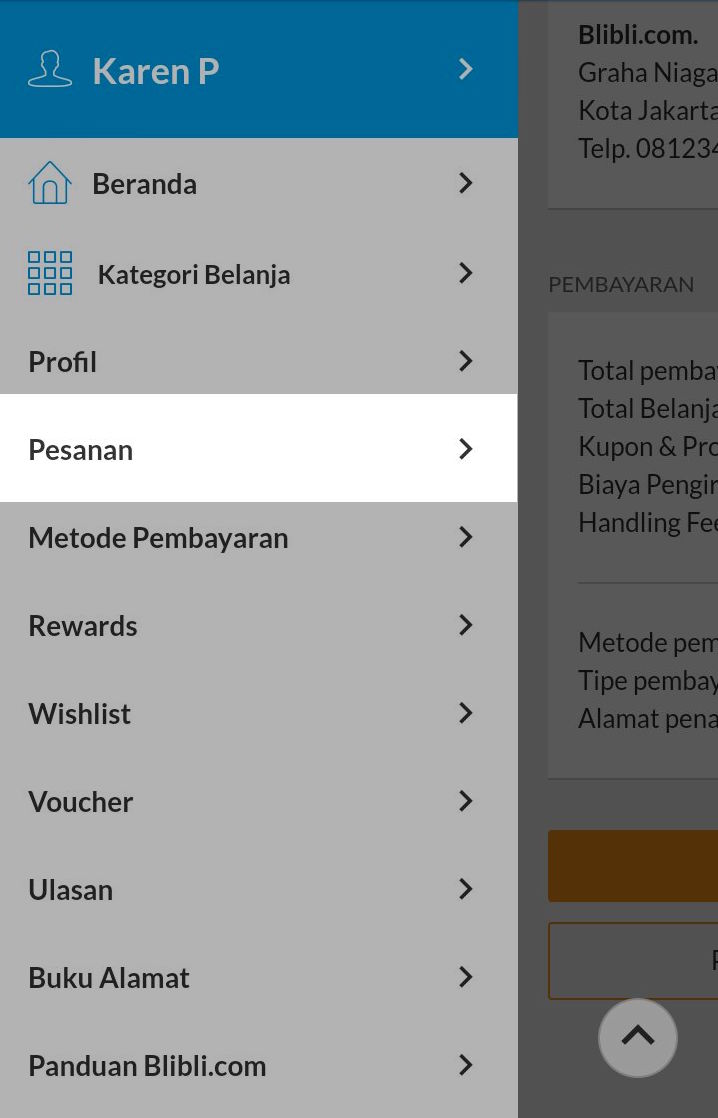Viewport: 718px width, 1118px height.
Task: Open Metode Pembayaran settings
Action: (x=258, y=538)
